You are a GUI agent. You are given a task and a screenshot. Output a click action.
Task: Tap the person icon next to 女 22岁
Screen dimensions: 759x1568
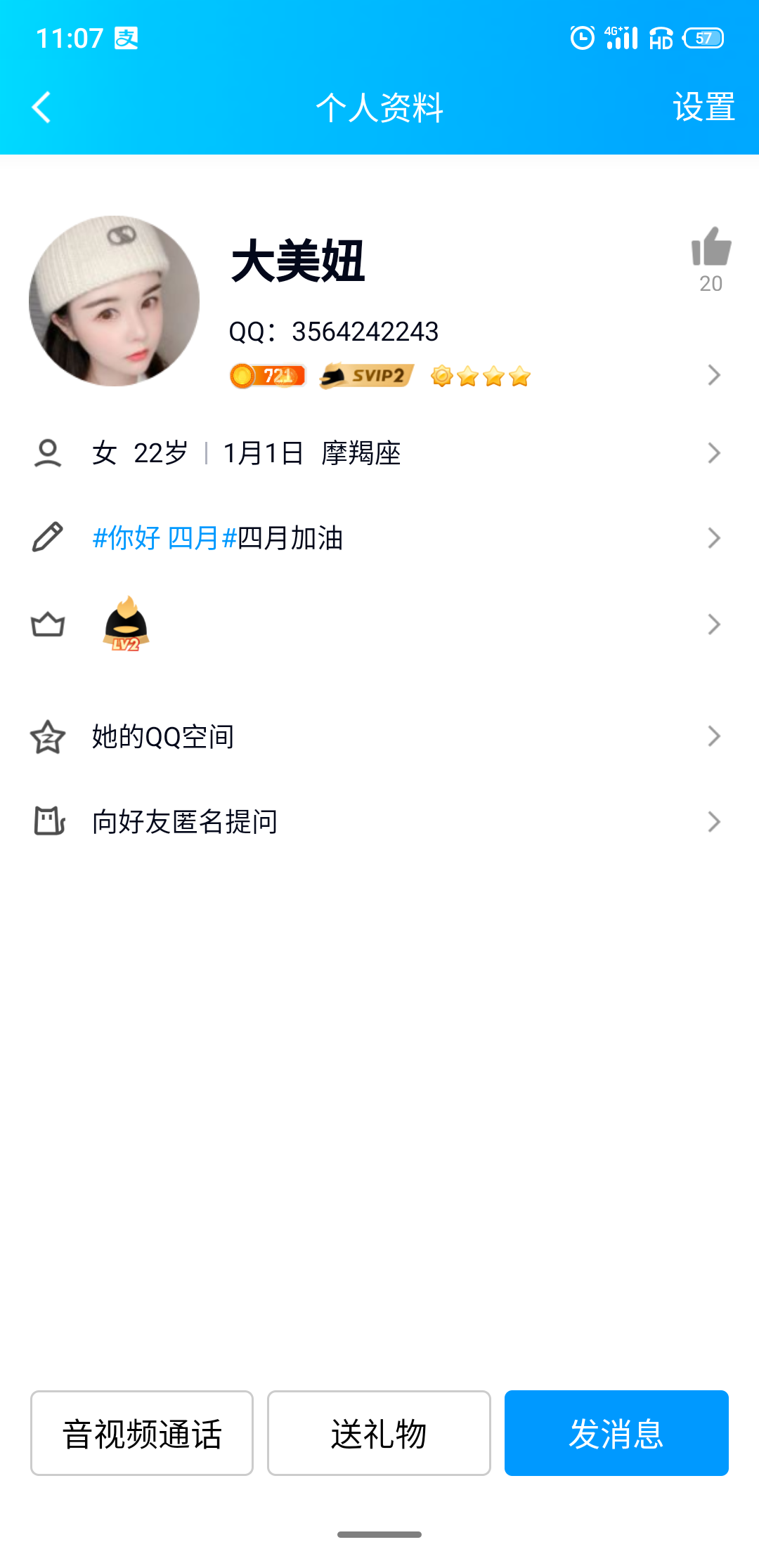click(46, 453)
